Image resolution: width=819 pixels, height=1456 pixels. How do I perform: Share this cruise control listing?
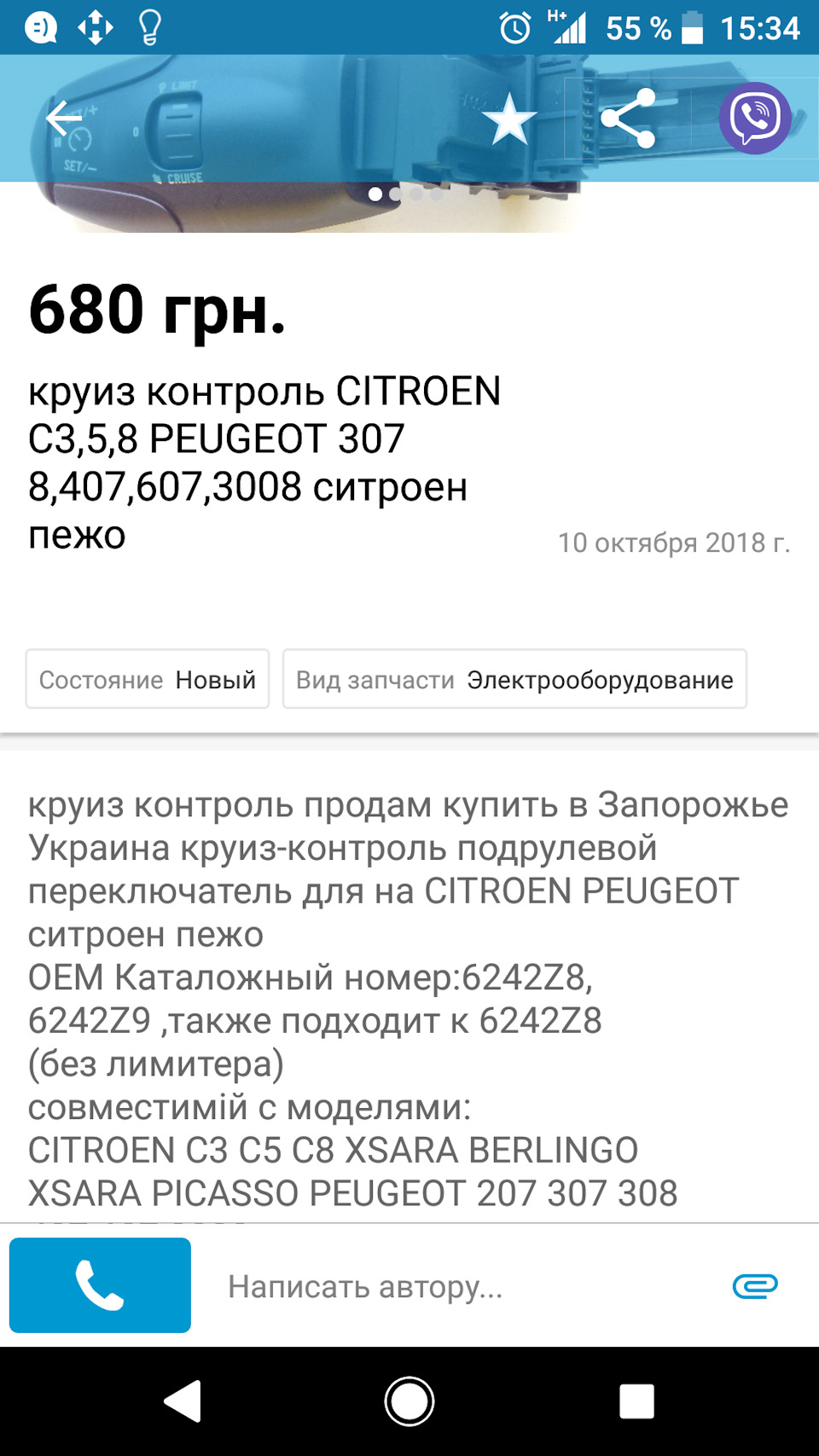click(628, 119)
